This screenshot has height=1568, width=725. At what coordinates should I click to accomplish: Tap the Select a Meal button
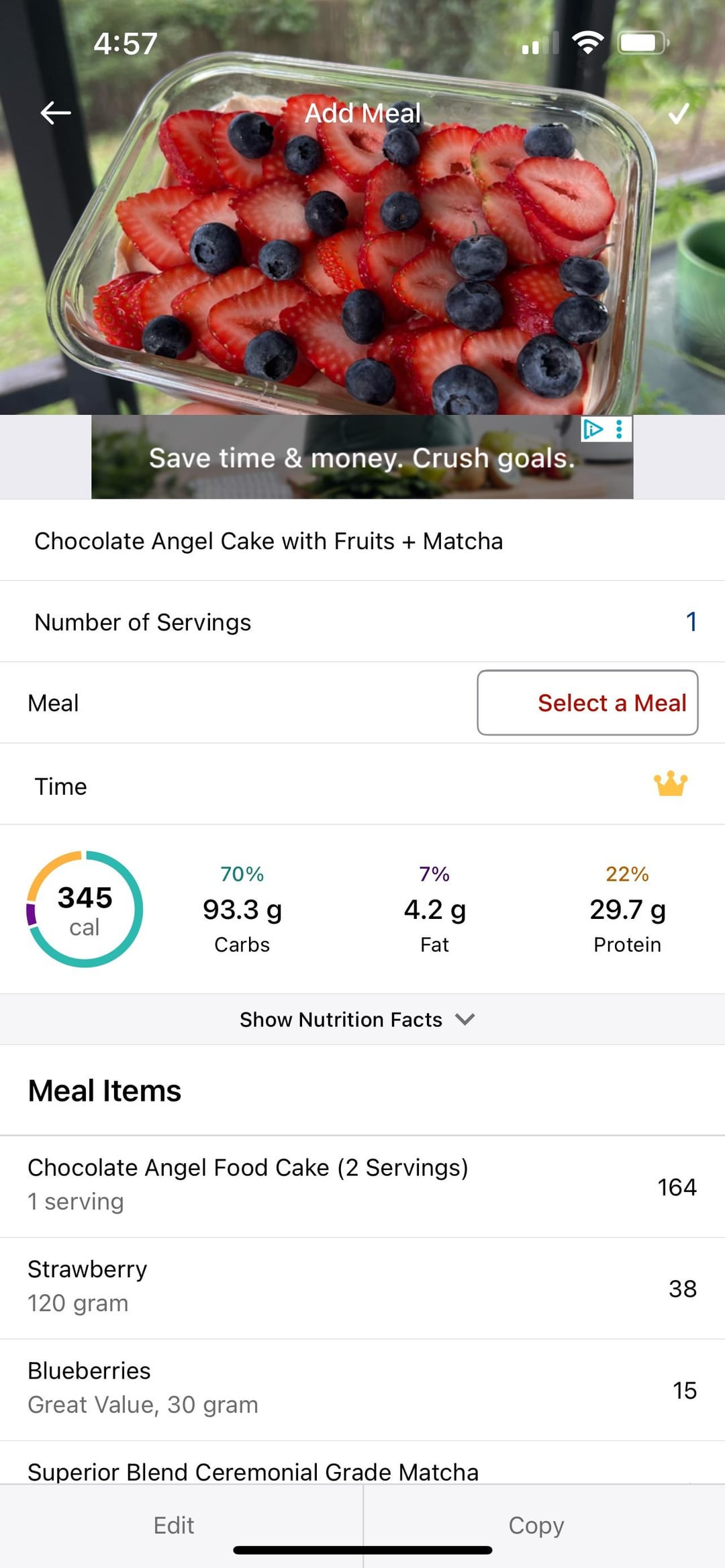tap(587, 703)
